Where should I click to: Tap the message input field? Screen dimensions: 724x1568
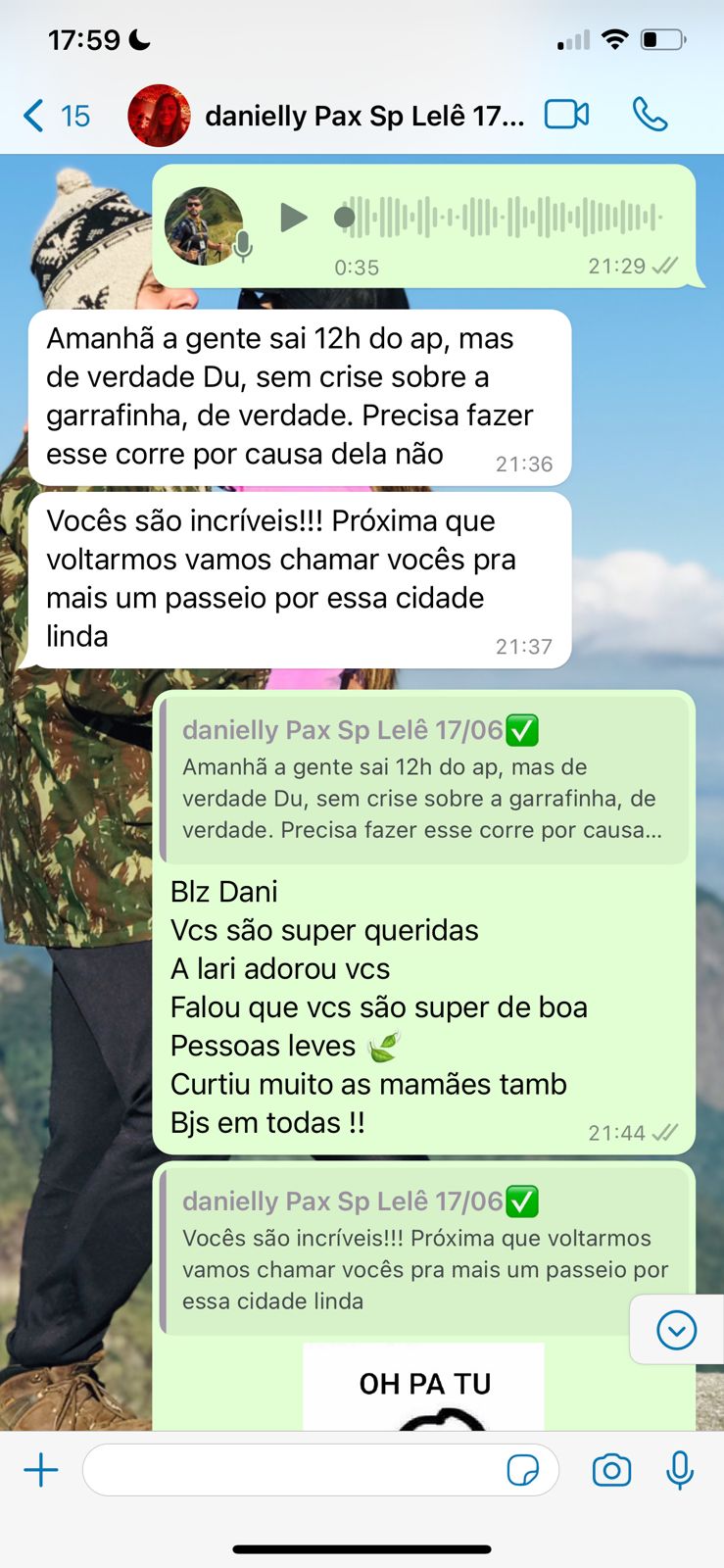coord(294,1470)
